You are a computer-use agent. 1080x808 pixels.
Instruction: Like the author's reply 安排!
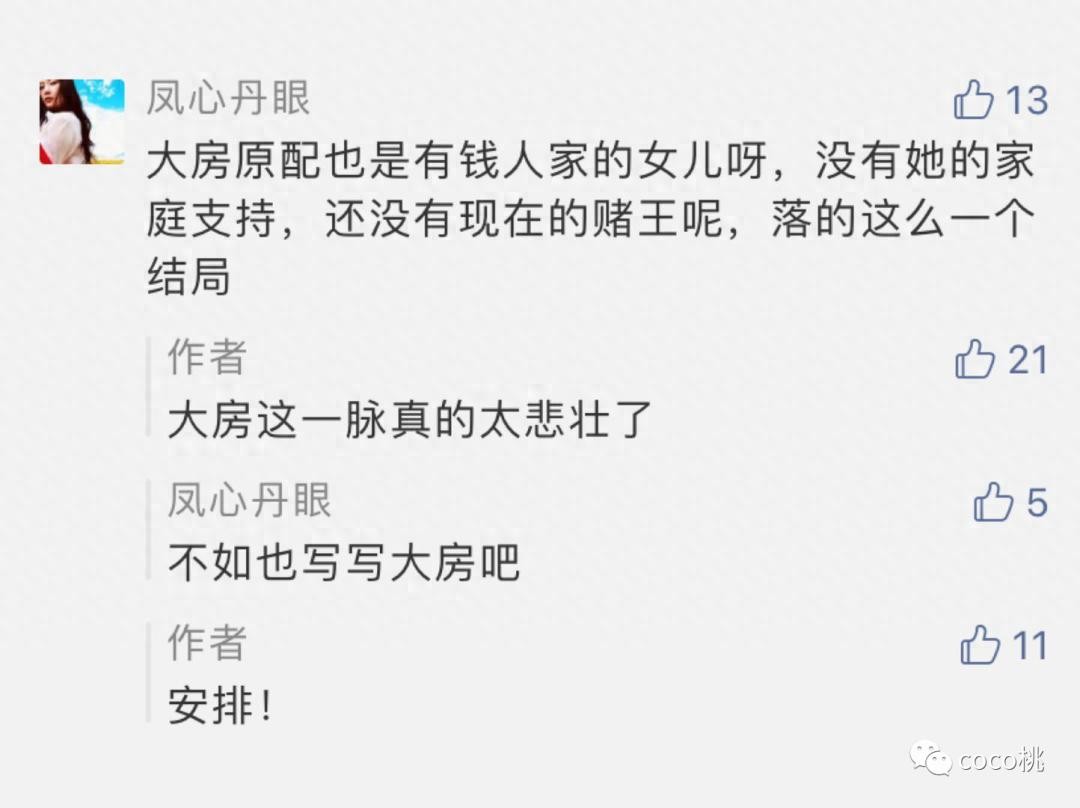click(x=980, y=645)
